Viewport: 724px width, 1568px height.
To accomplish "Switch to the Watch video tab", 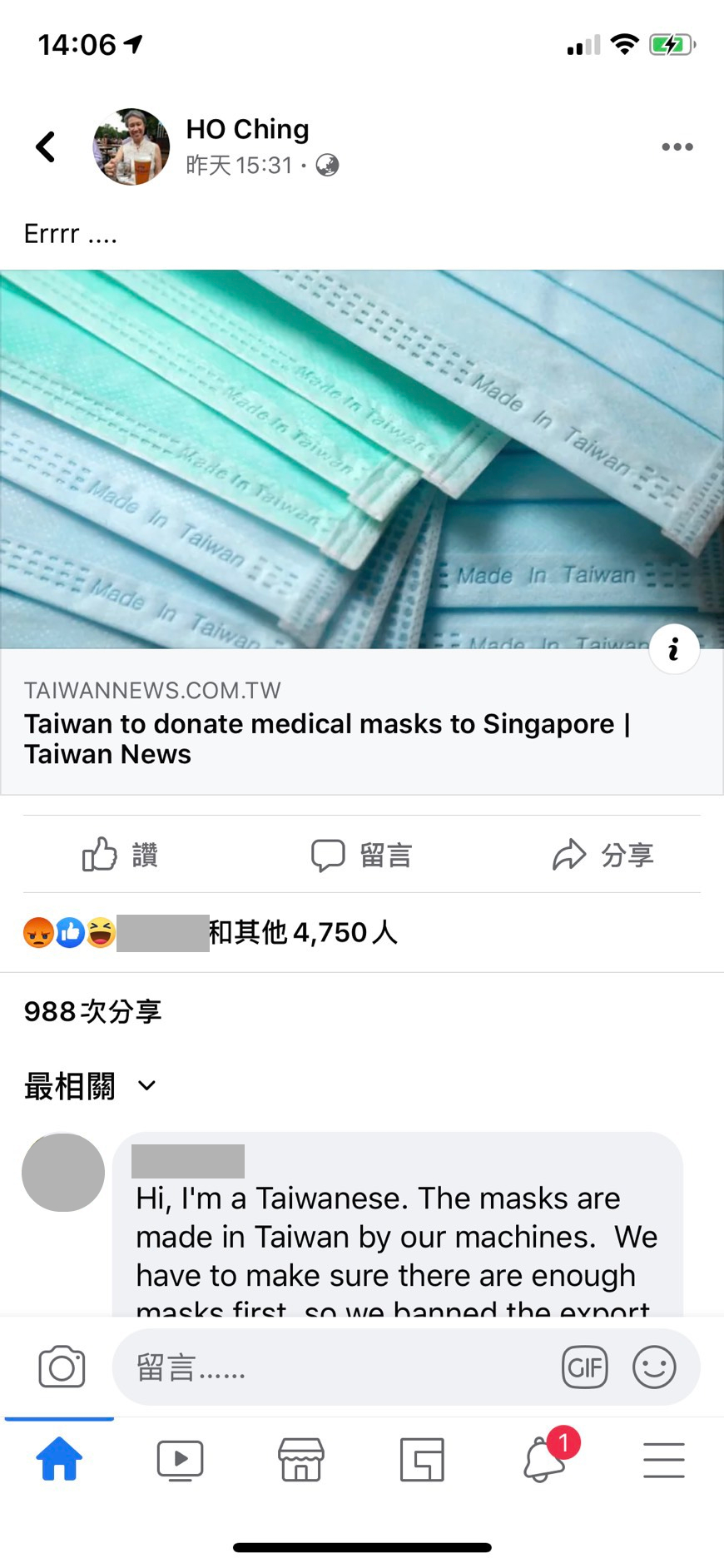I will coord(180,1460).
